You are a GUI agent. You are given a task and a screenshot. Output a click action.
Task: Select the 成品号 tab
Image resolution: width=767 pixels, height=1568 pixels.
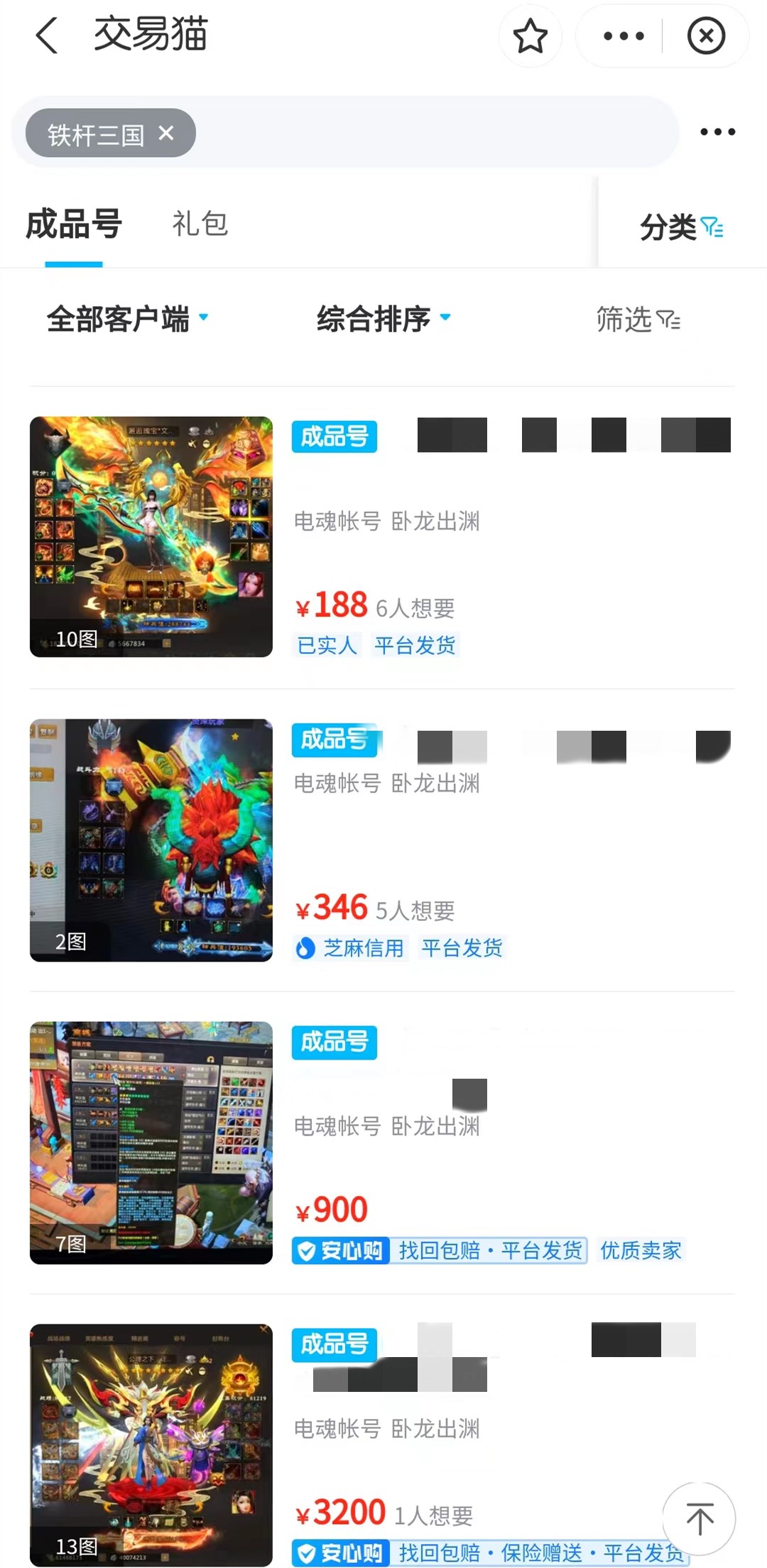click(74, 224)
